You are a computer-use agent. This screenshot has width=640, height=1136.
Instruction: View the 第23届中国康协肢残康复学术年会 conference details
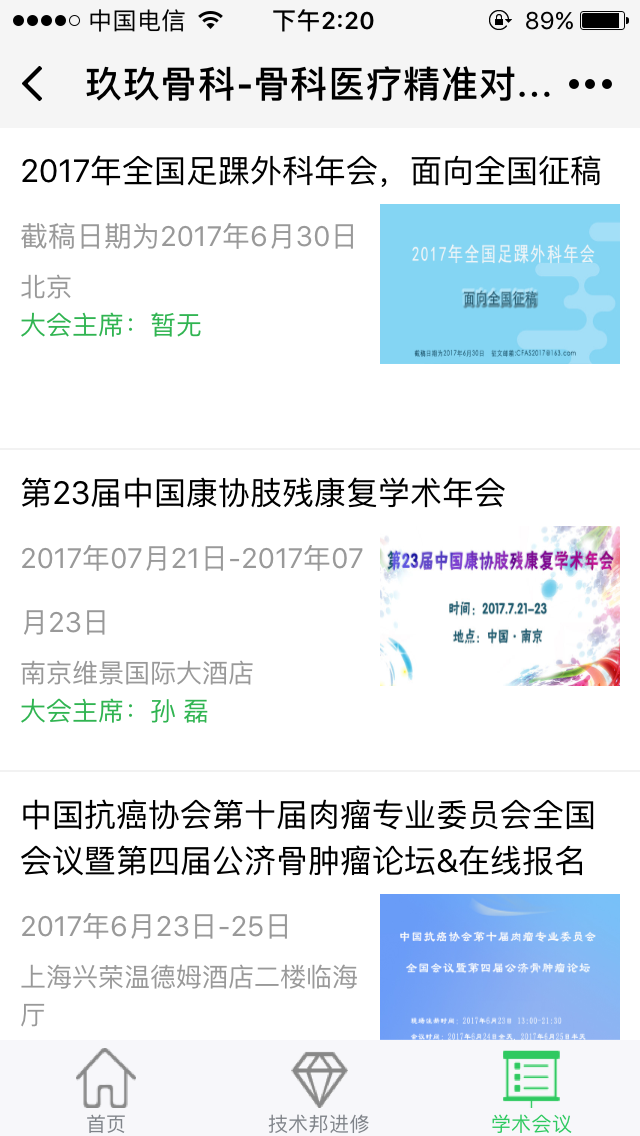pos(264,492)
